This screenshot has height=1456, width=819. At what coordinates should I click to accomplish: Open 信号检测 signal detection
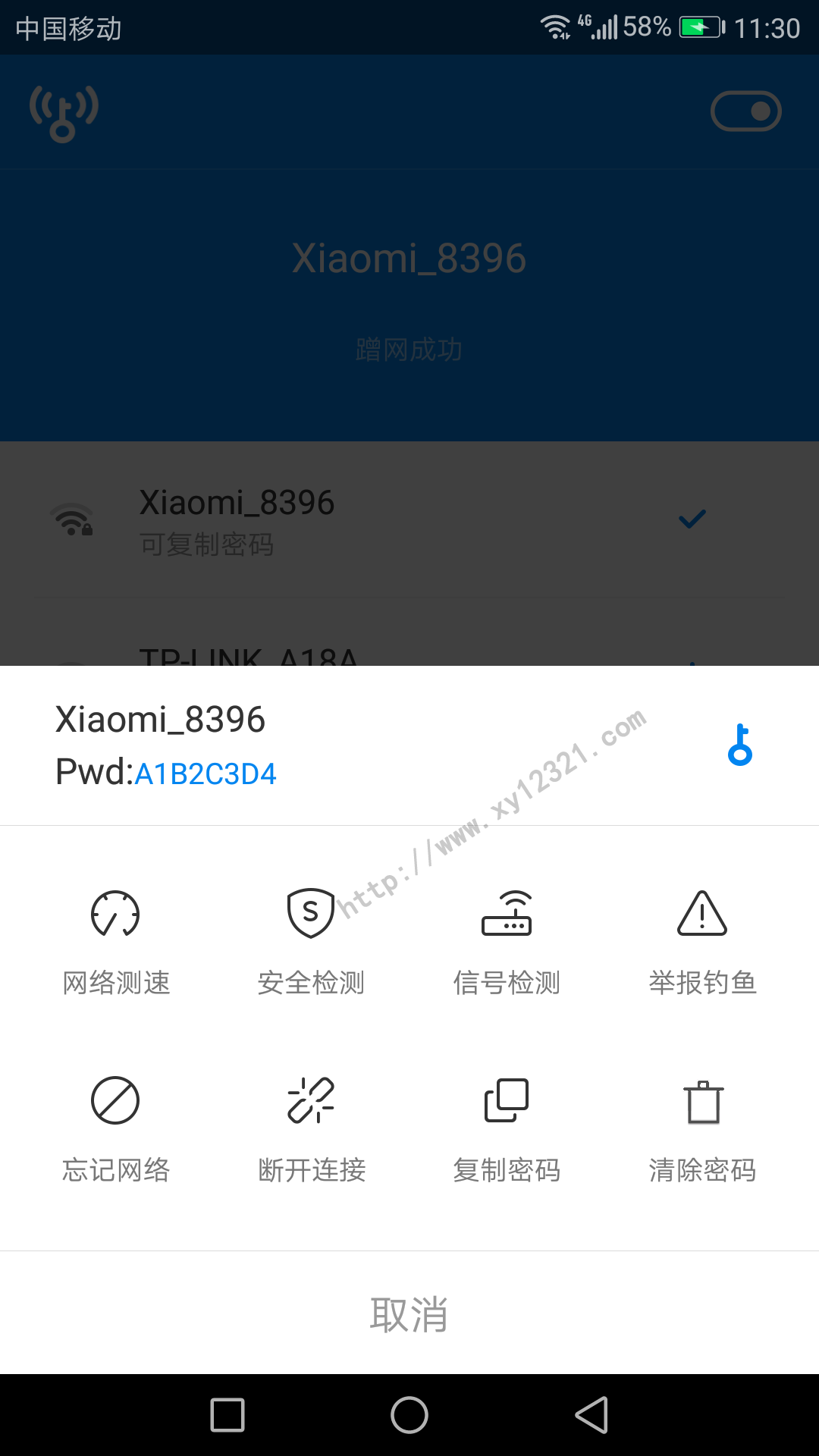click(507, 942)
